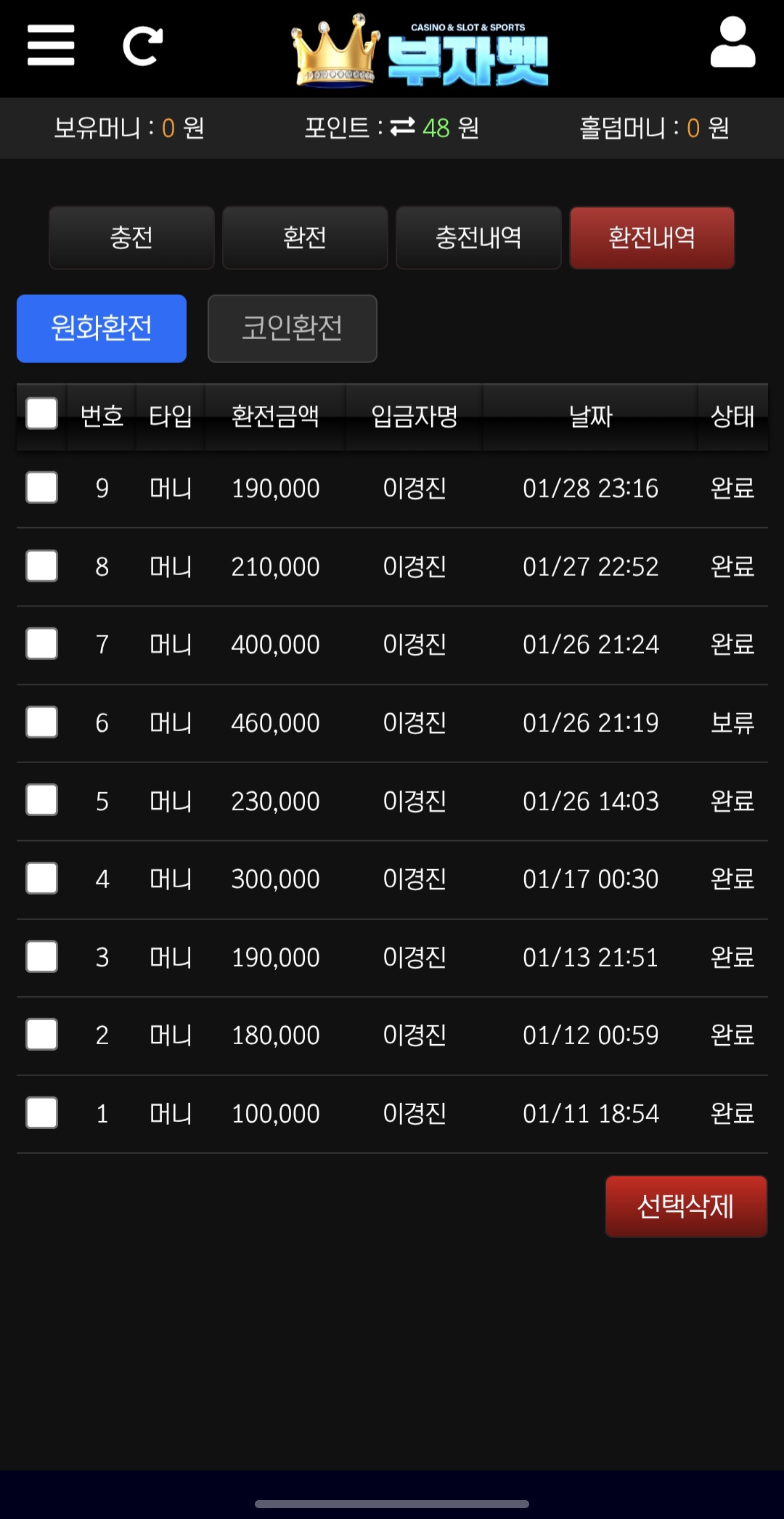Viewport: 784px width, 1519px height.
Task: Select the 원화환전 button
Action: [x=102, y=328]
